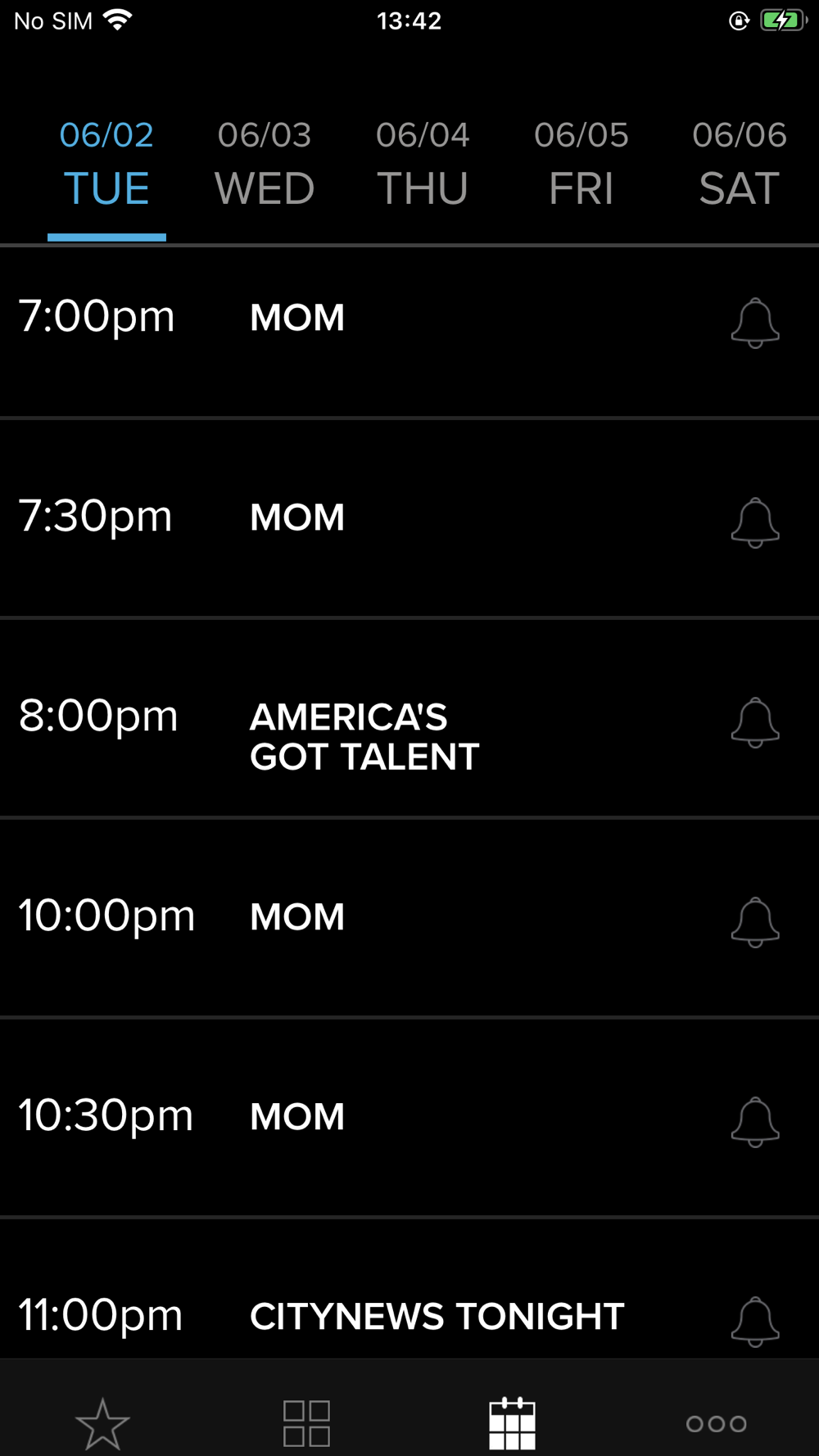Tap the TUE 06/02 tab
The height and width of the screenshot is (1456, 819).
pyautogui.click(x=106, y=164)
